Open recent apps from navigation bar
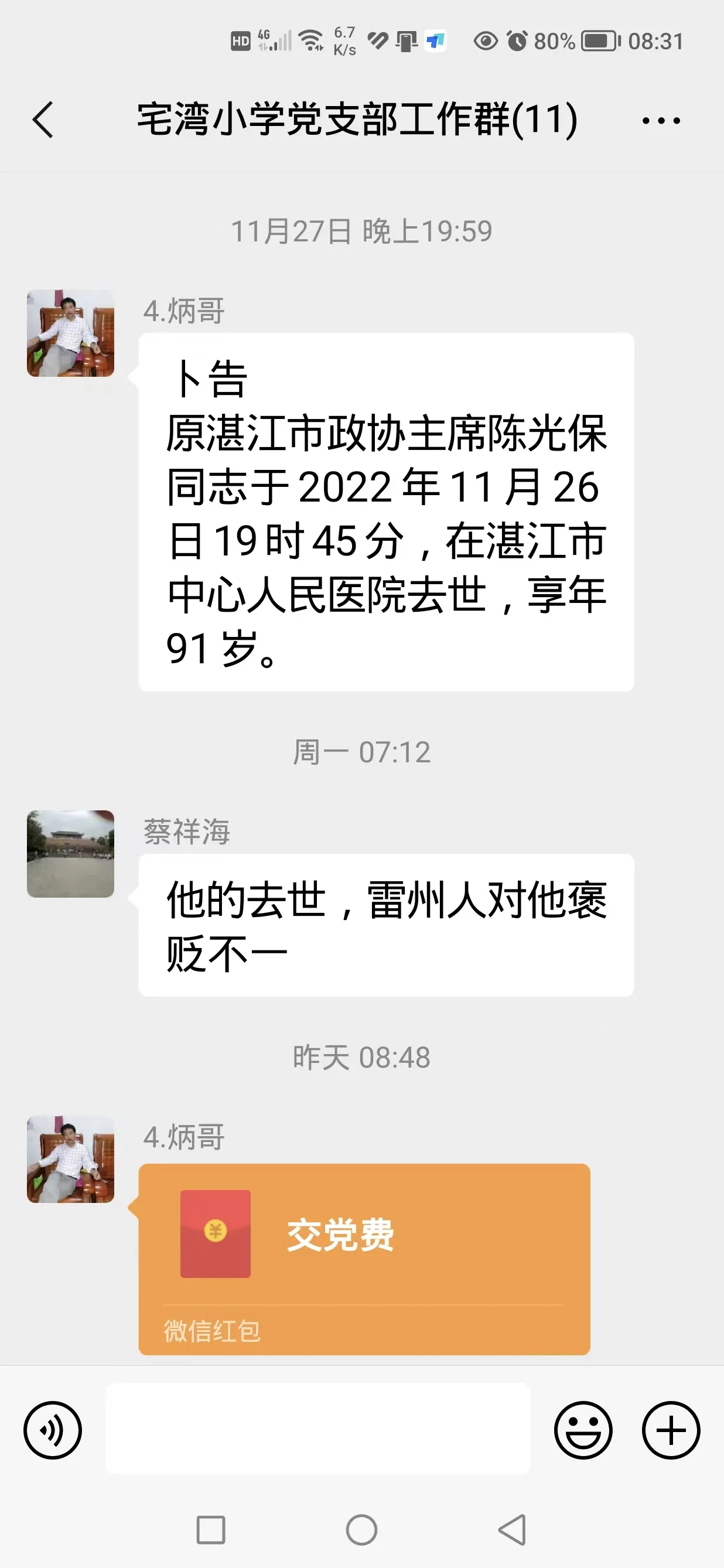The width and height of the screenshot is (724, 1568). pyautogui.click(x=211, y=1530)
